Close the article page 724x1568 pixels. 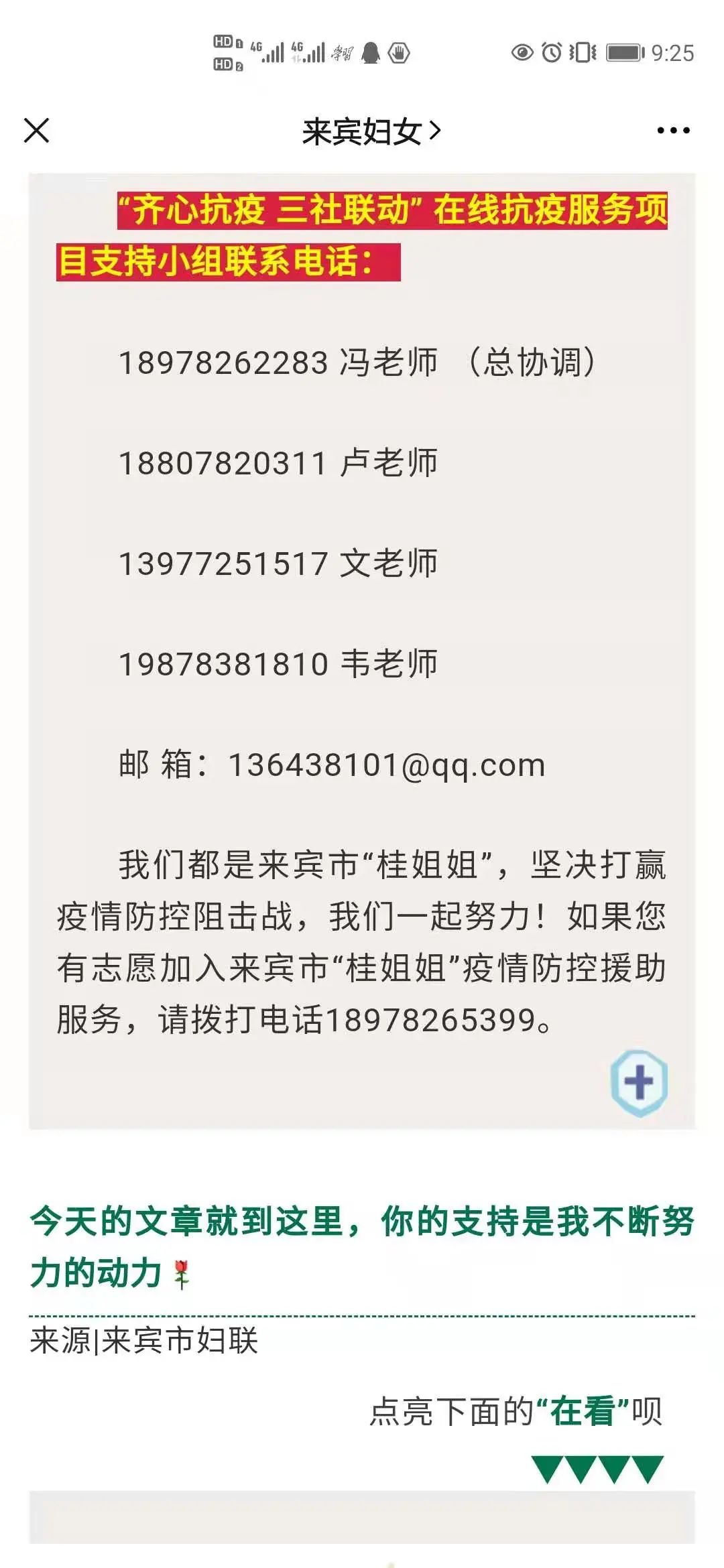click(x=37, y=131)
